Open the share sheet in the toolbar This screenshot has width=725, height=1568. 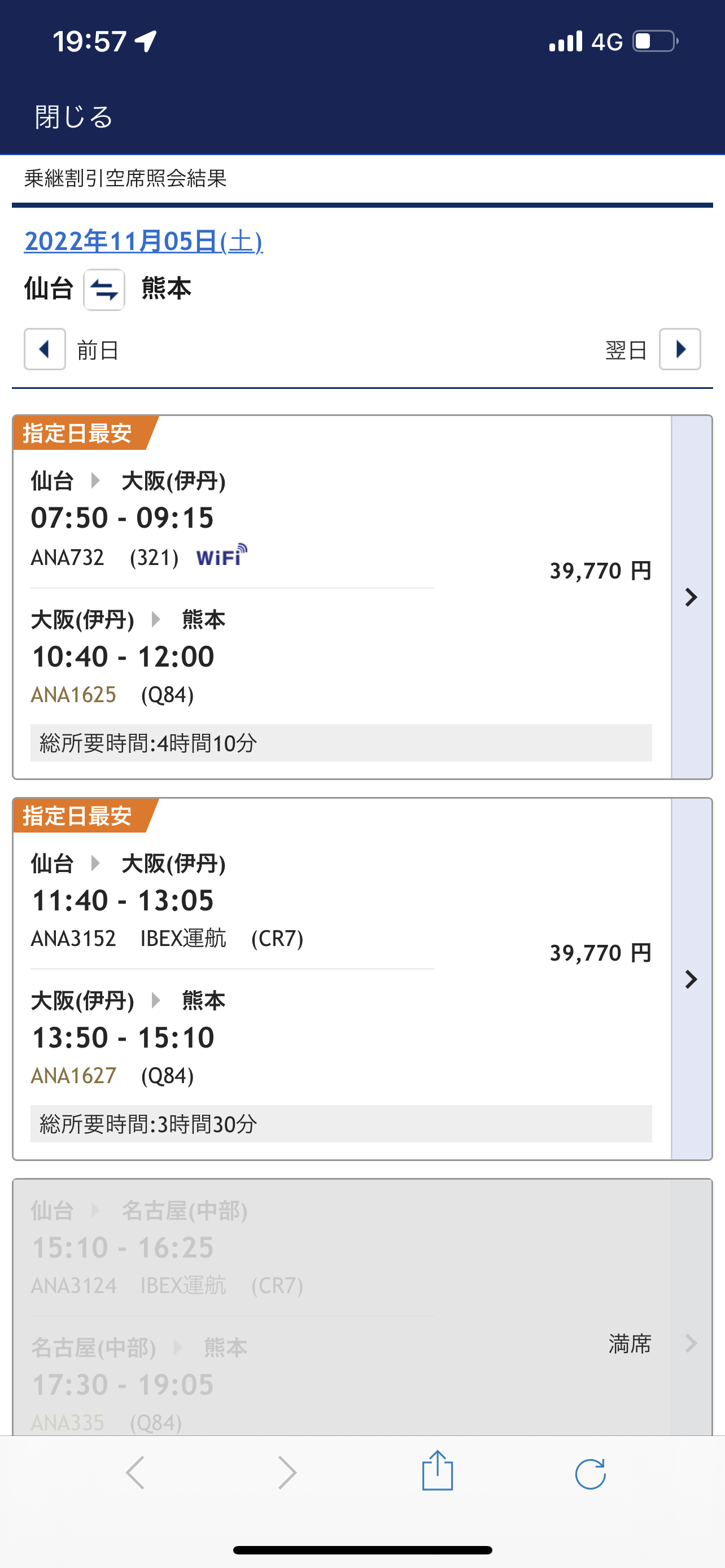pyautogui.click(x=438, y=1470)
